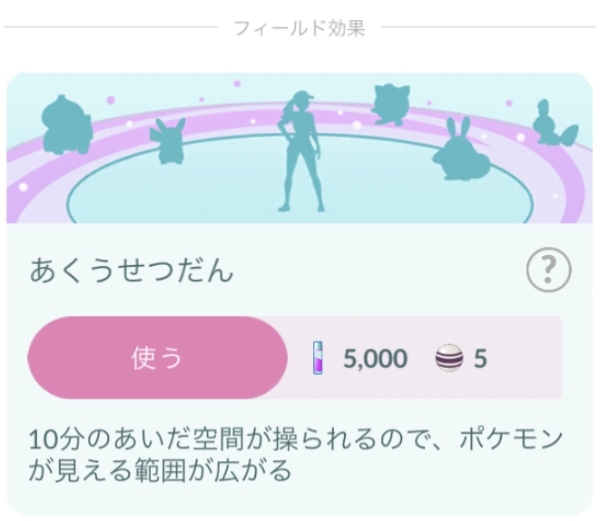Open the question mark help icon
This screenshot has height=521, width=600.
click(x=548, y=270)
